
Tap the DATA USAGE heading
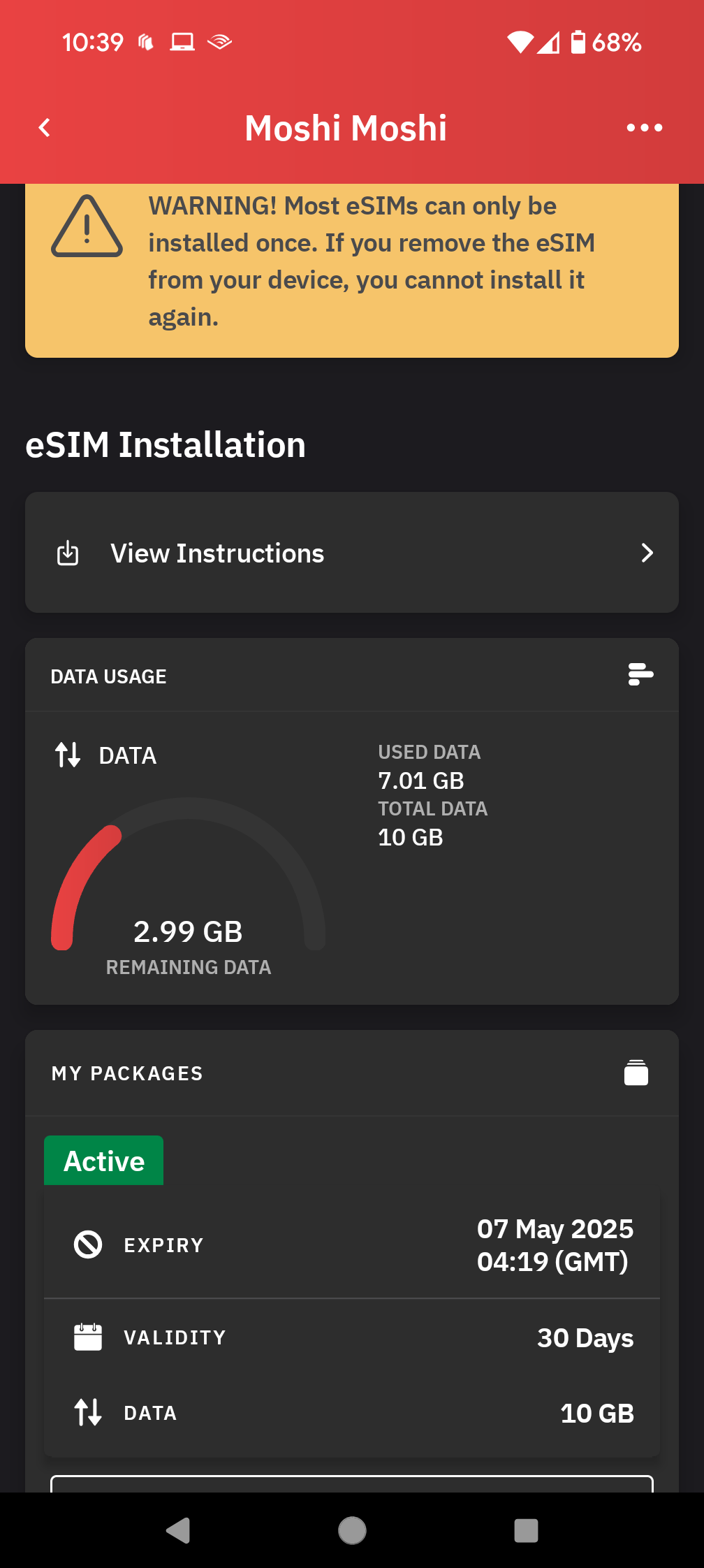(108, 675)
